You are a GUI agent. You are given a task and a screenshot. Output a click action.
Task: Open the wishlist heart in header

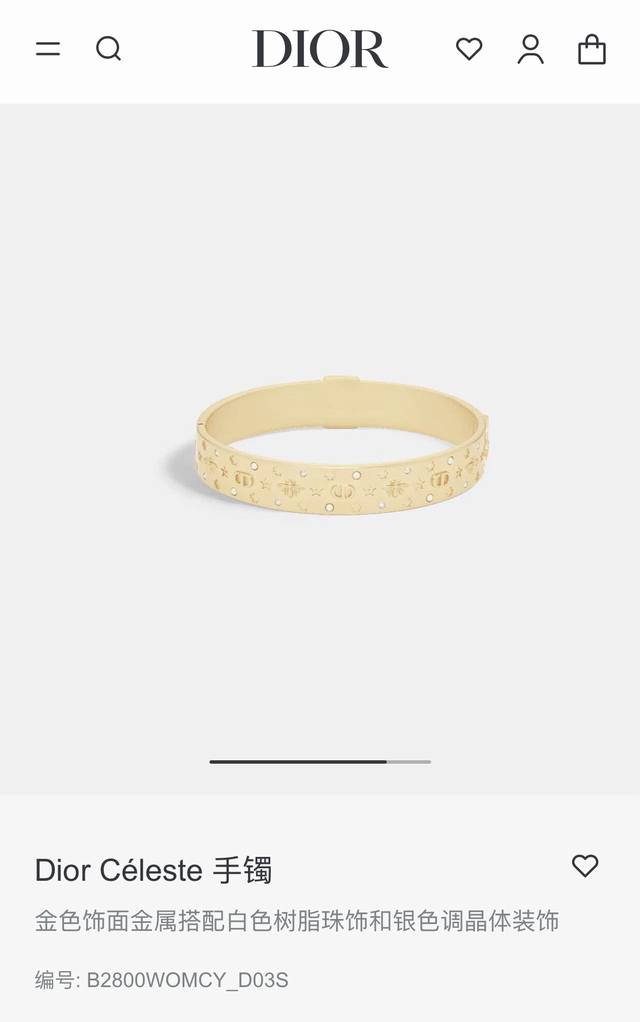click(469, 49)
